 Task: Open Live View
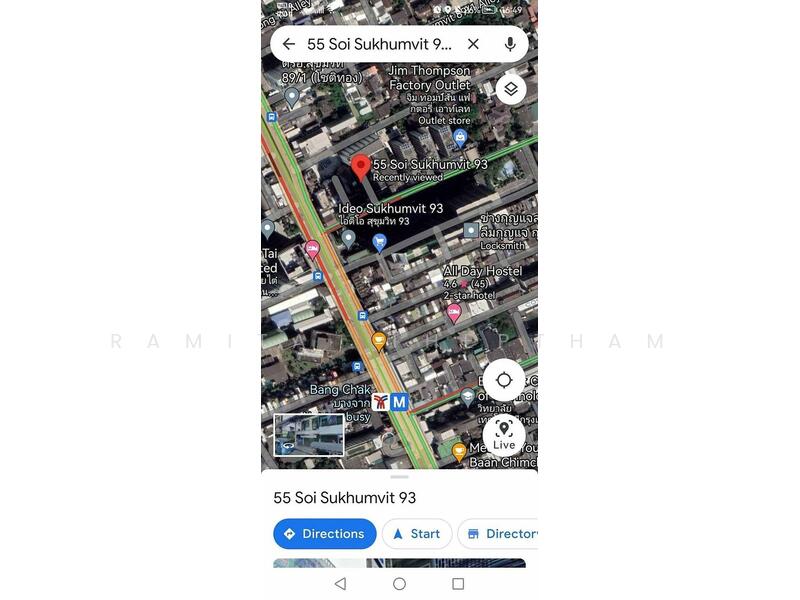tap(504, 435)
